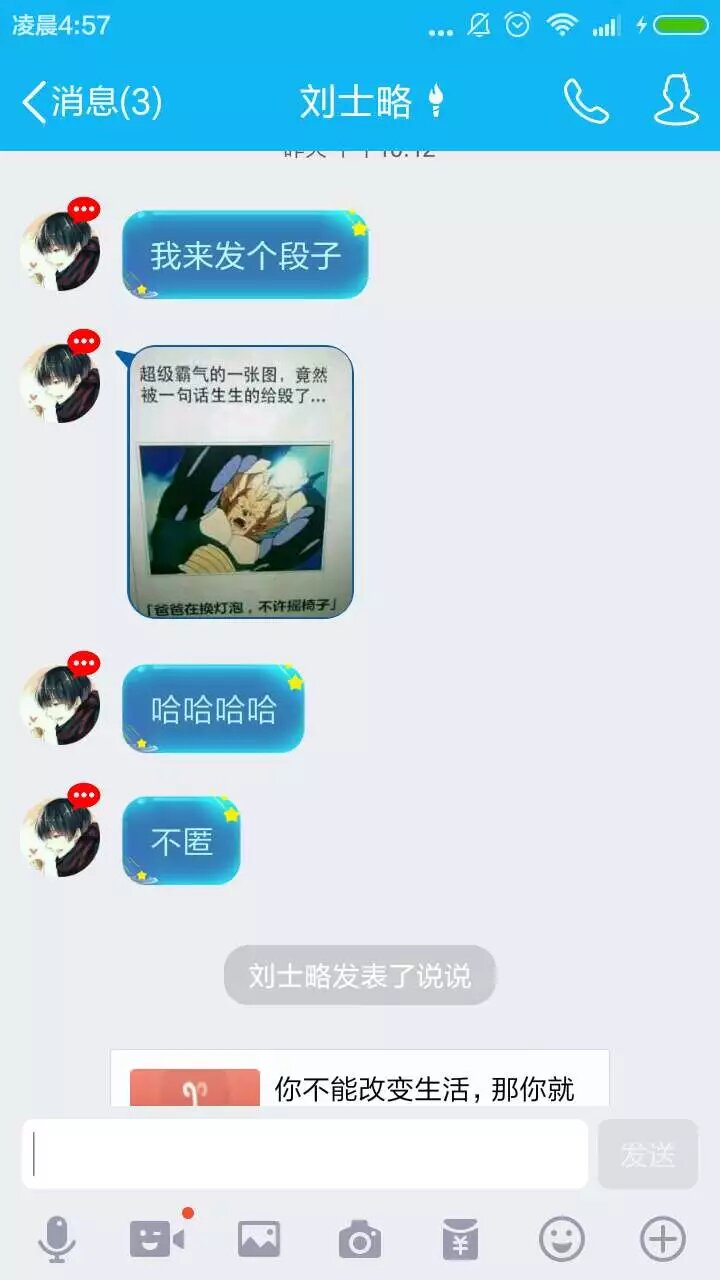The width and height of the screenshot is (720, 1280).
Task: Go back to the 消息 list
Action: tap(90, 102)
